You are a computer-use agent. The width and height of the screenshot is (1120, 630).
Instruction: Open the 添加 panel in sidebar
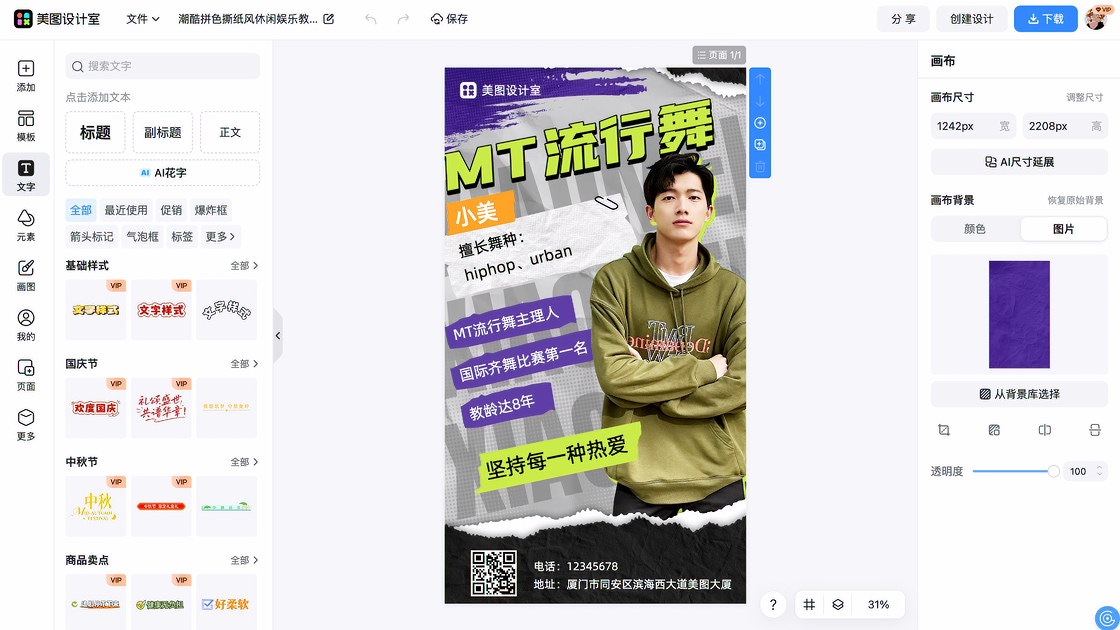[x=26, y=76]
